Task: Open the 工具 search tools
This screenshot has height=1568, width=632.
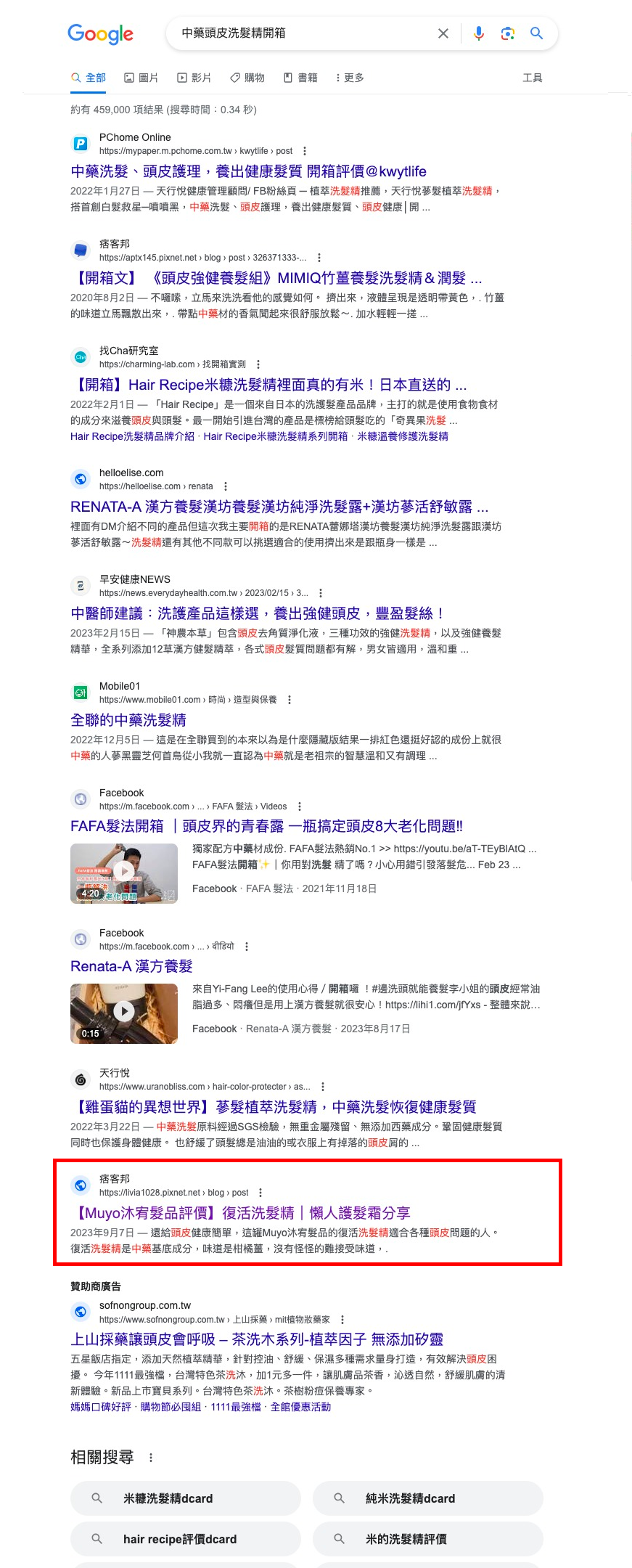Action: (532, 78)
